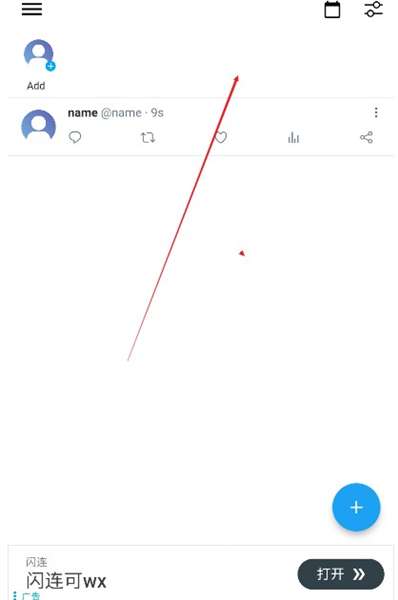Reply to name's post
This screenshot has height=600, width=398.
pos(75,137)
